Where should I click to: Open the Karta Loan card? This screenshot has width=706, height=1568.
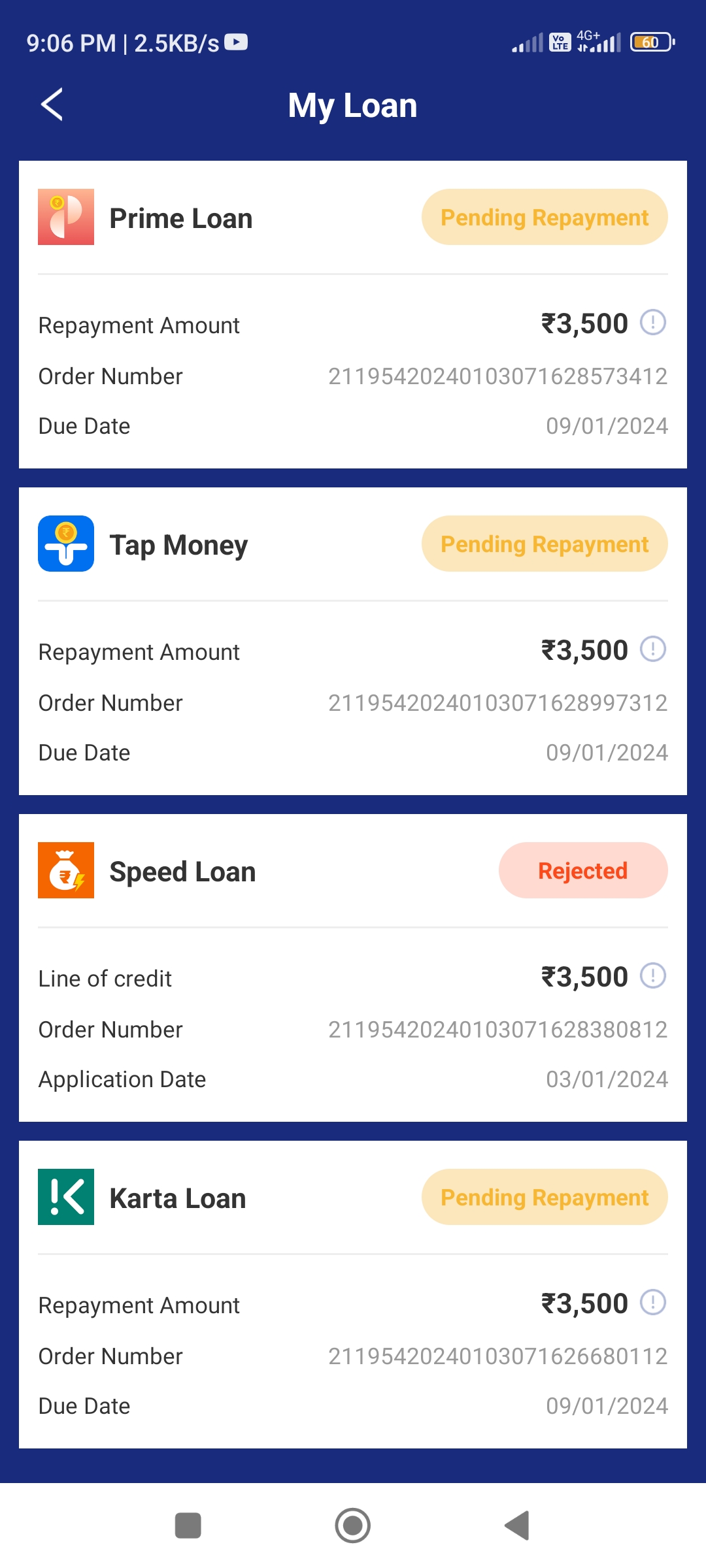[x=177, y=1199]
